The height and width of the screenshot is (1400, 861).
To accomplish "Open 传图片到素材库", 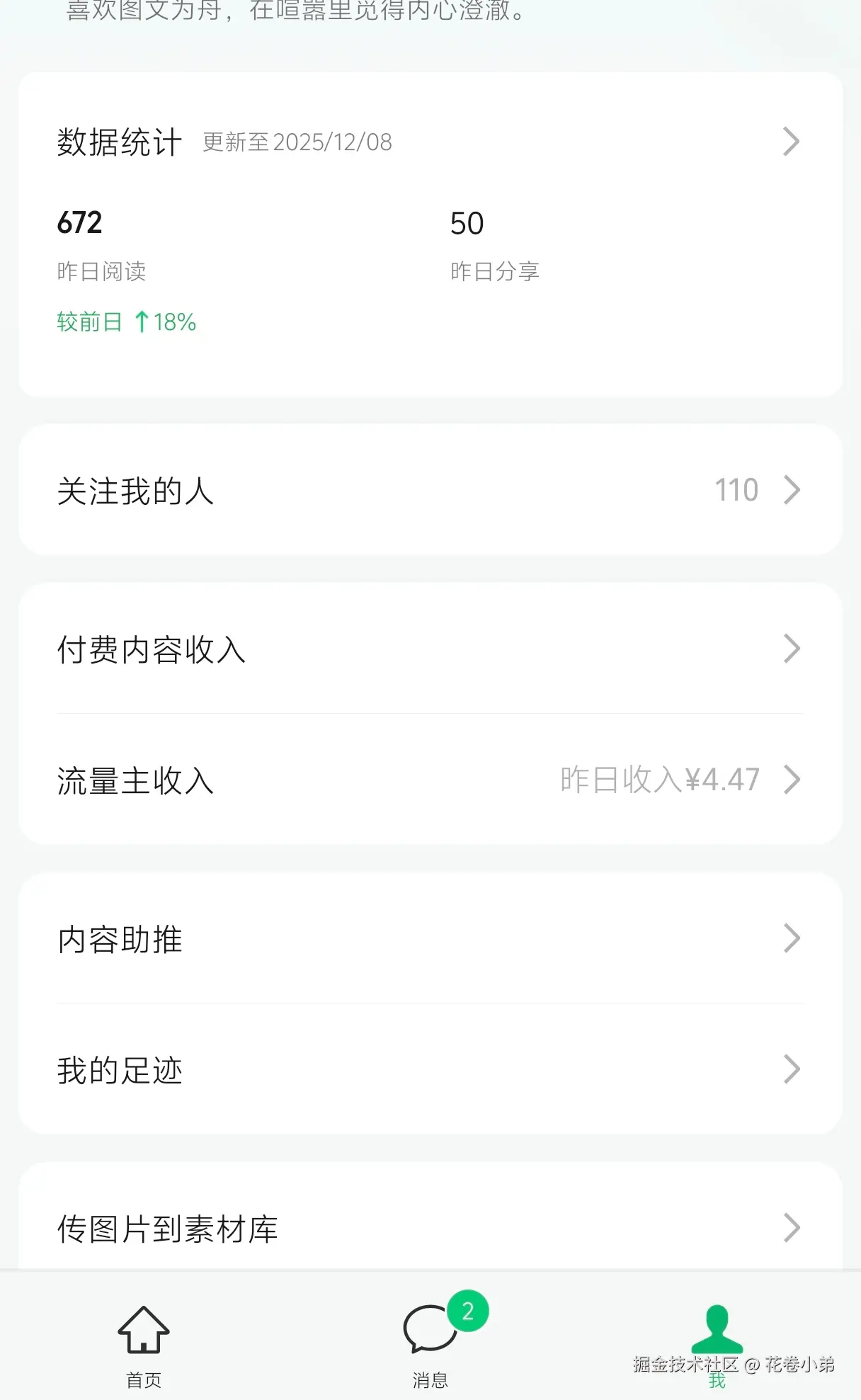I will pos(168,1228).
